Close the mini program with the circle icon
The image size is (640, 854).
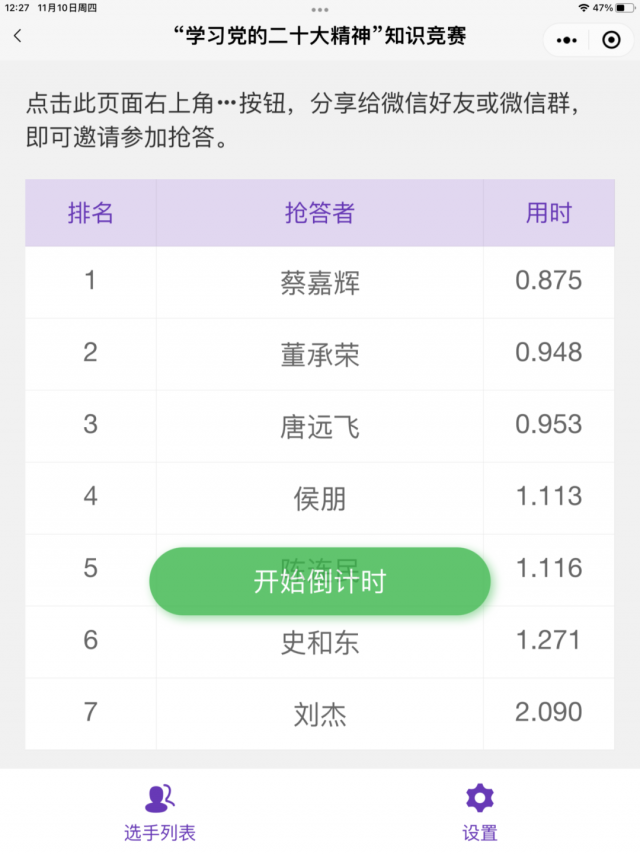point(611,40)
